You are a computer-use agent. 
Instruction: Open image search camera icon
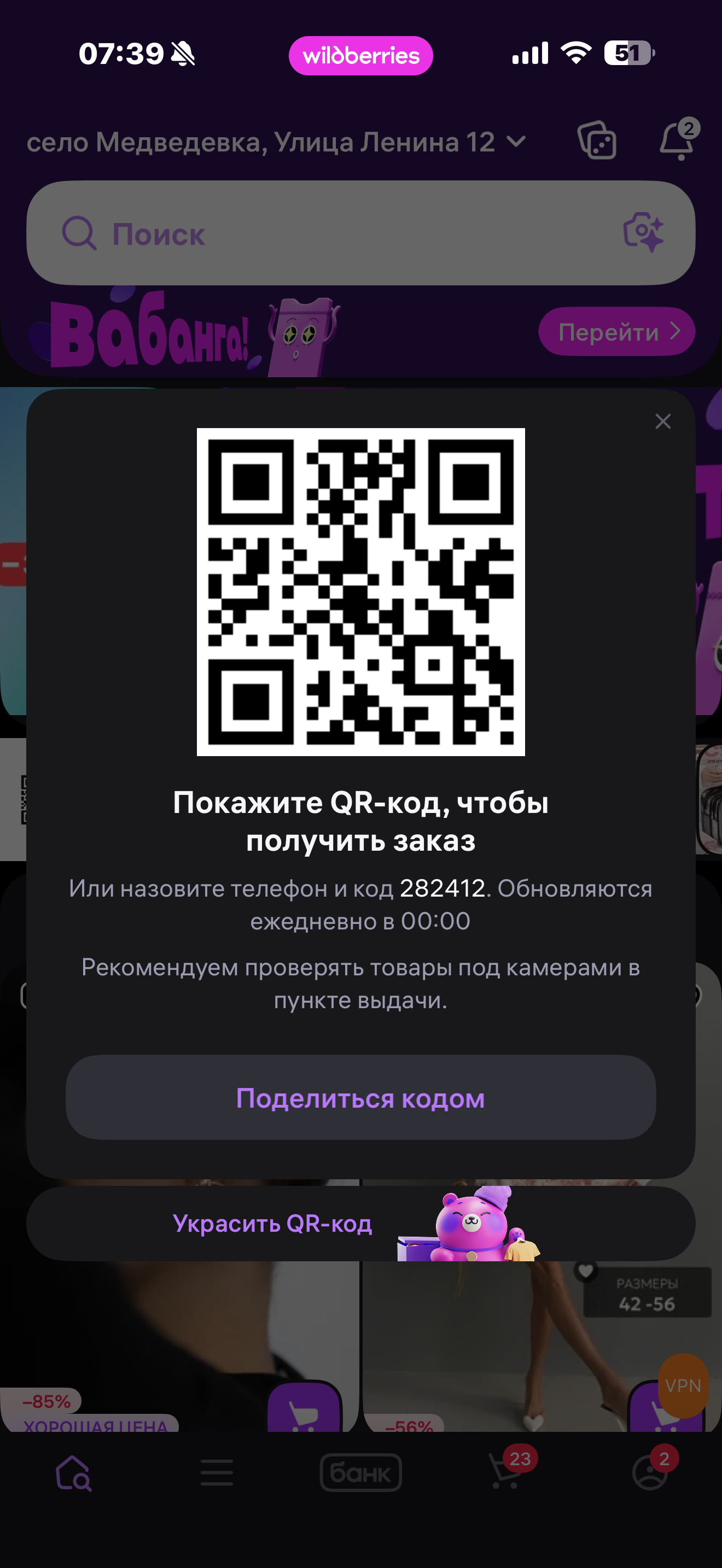(643, 232)
